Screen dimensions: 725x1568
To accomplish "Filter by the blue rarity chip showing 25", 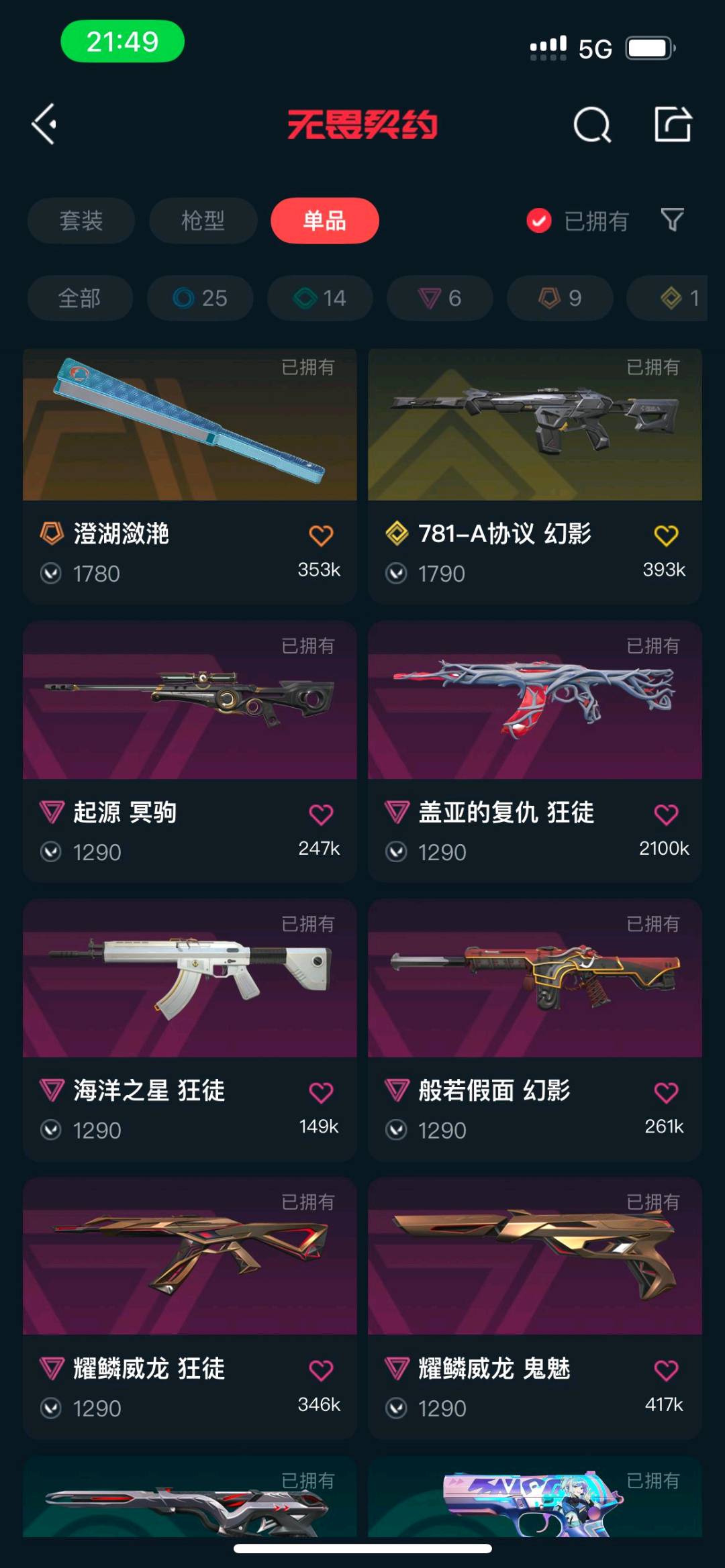I will (200, 298).
